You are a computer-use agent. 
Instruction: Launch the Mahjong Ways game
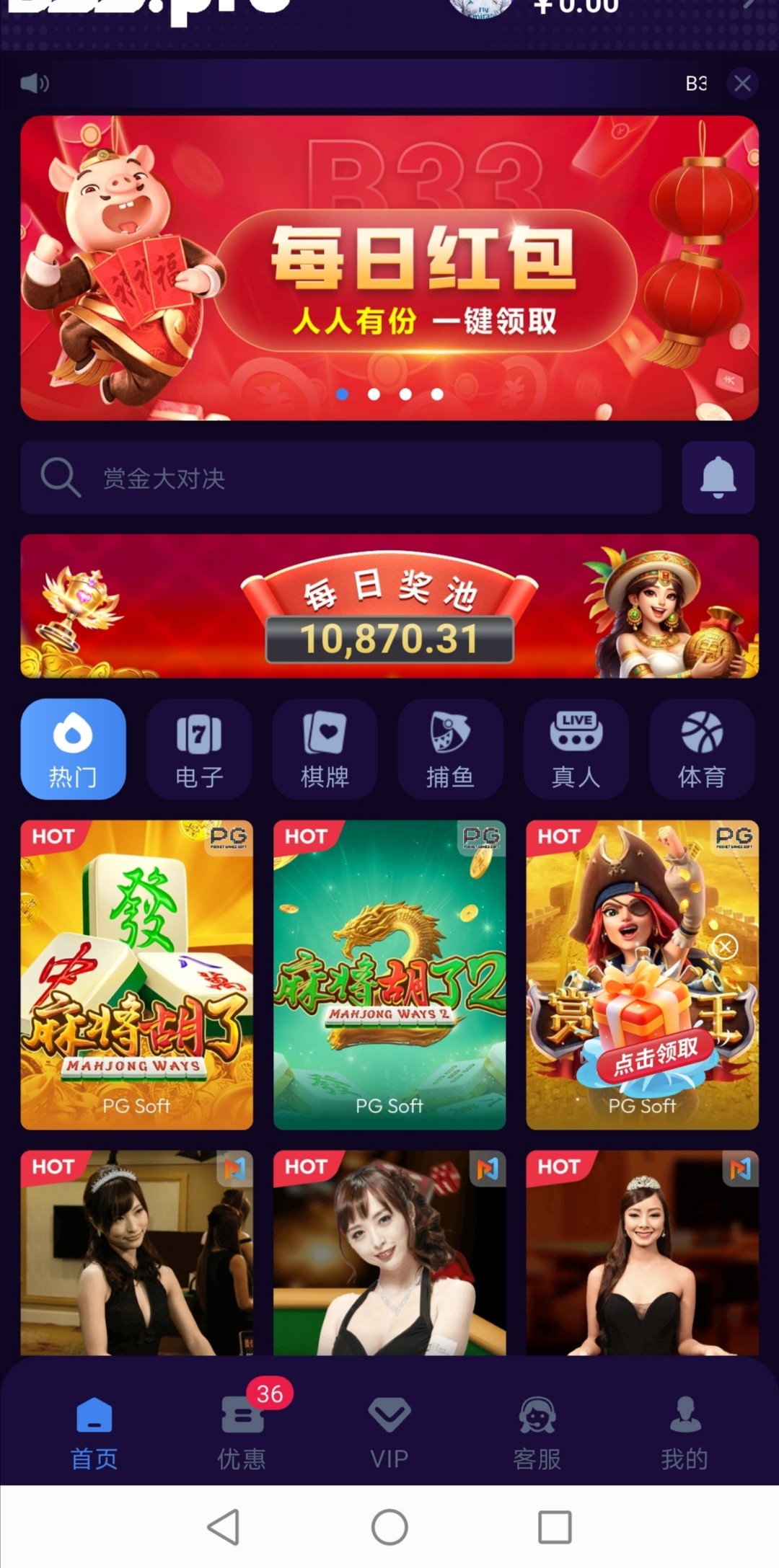point(137,975)
